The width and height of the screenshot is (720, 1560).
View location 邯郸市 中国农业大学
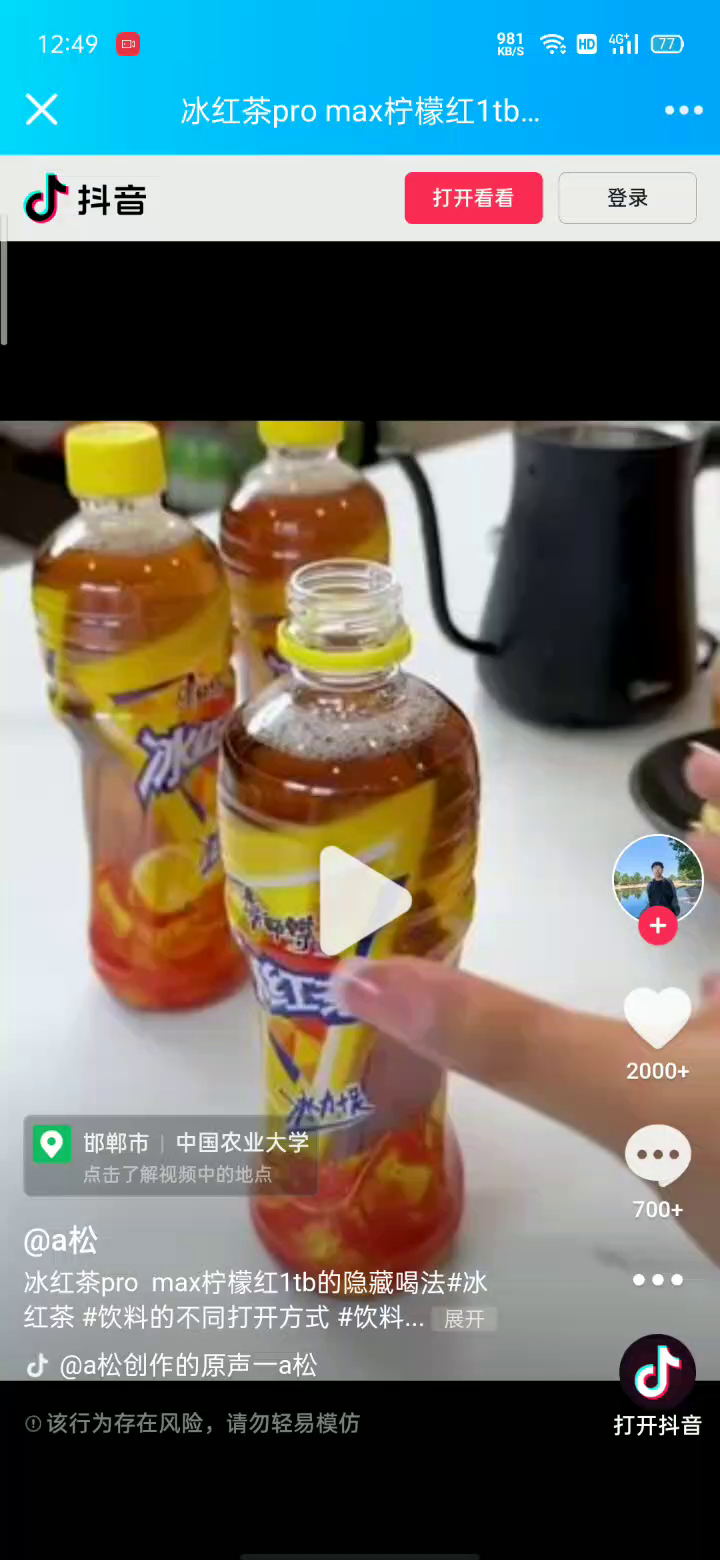[170, 1155]
